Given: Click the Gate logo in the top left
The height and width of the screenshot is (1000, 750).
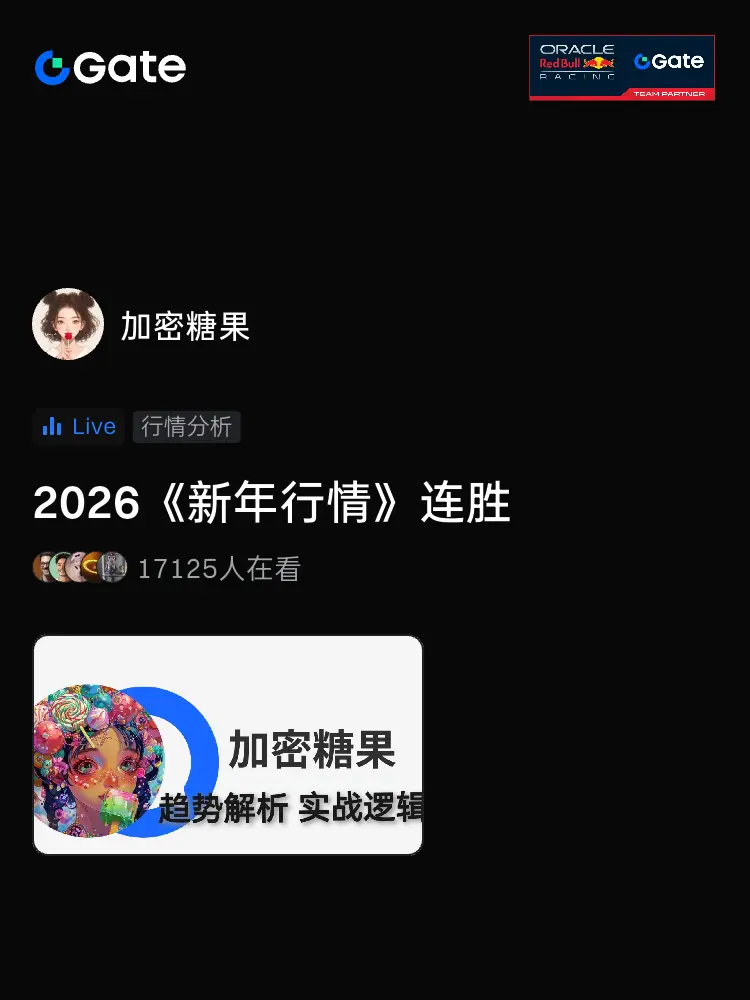Looking at the screenshot, I should tap(108, 67).
